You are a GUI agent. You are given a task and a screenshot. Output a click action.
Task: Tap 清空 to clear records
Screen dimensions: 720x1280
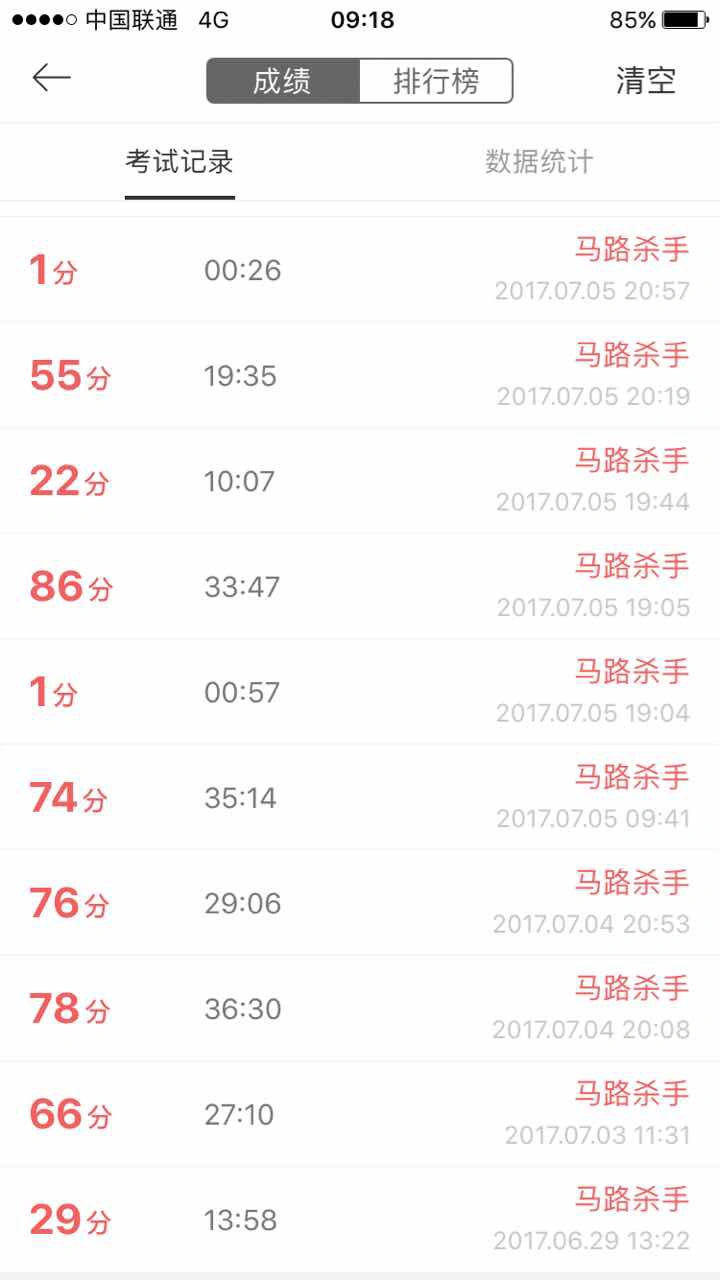(646, 81)
